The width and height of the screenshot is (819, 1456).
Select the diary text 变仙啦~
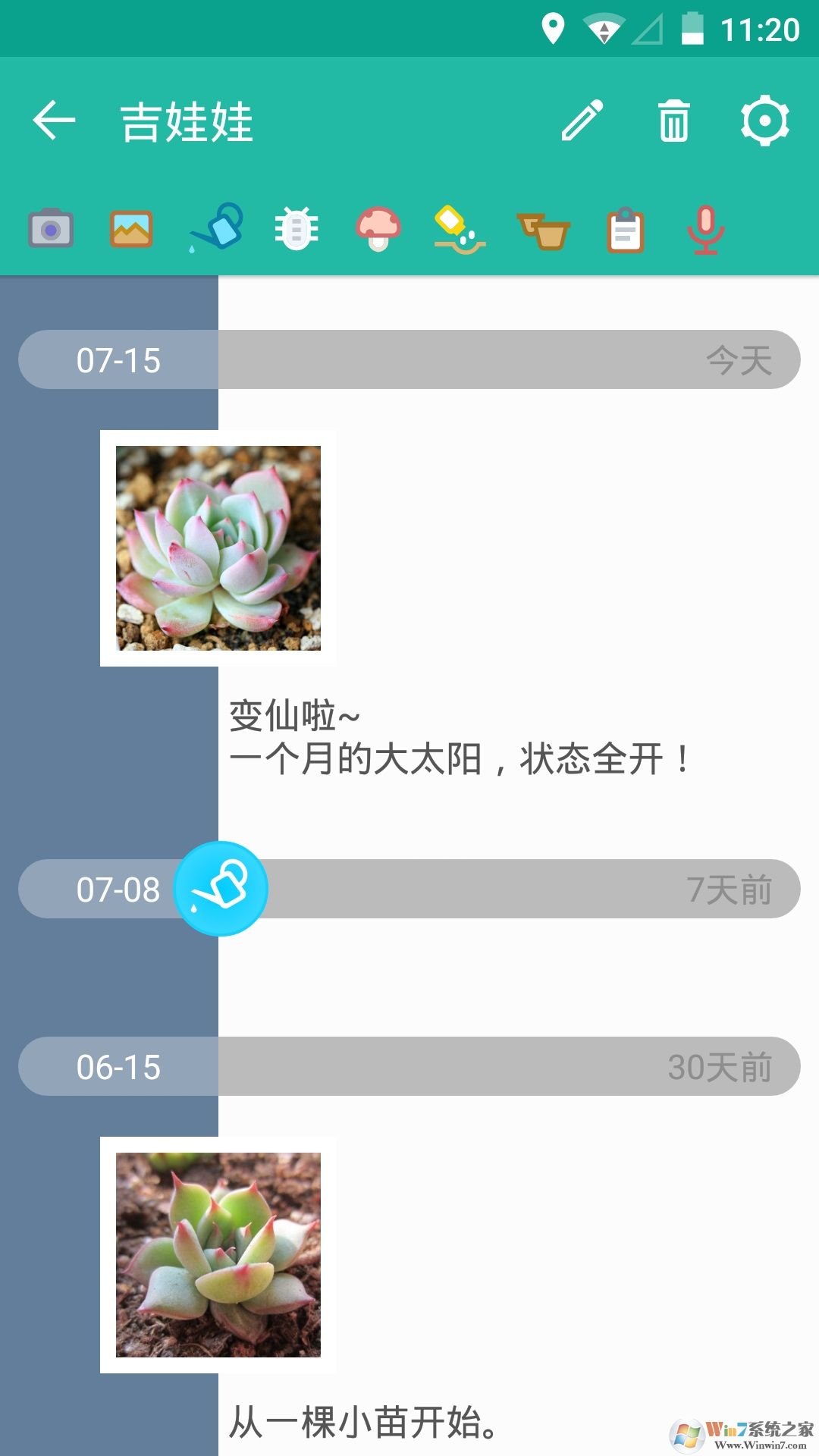click(x=296, y=713)
